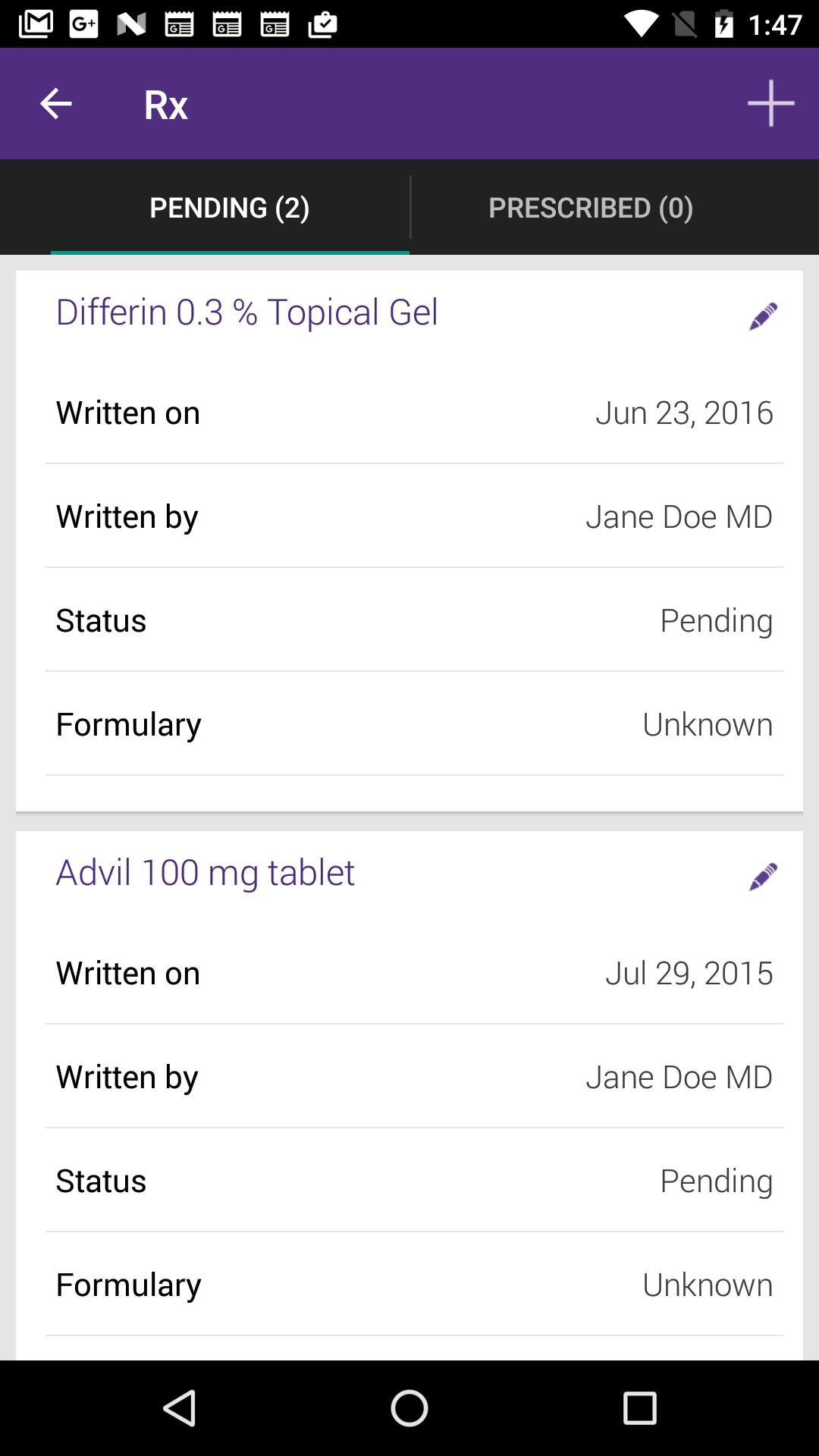Go back using the app bar arrow

pos(55,104)
